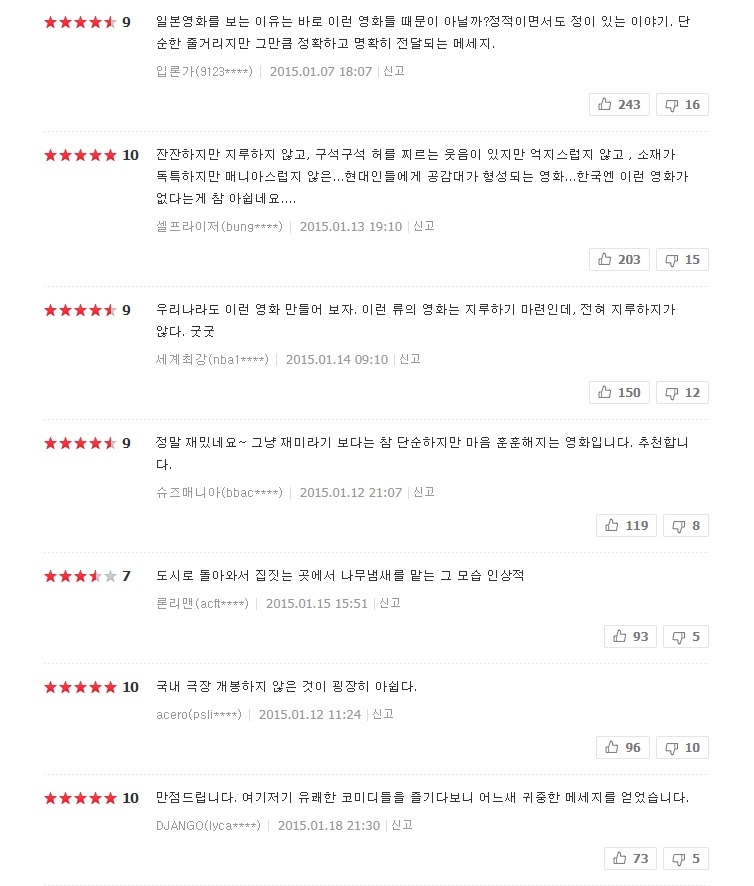The image size is (754, 886).
Task: Dislike the review by 슈즈매니아
Action: 686,526
